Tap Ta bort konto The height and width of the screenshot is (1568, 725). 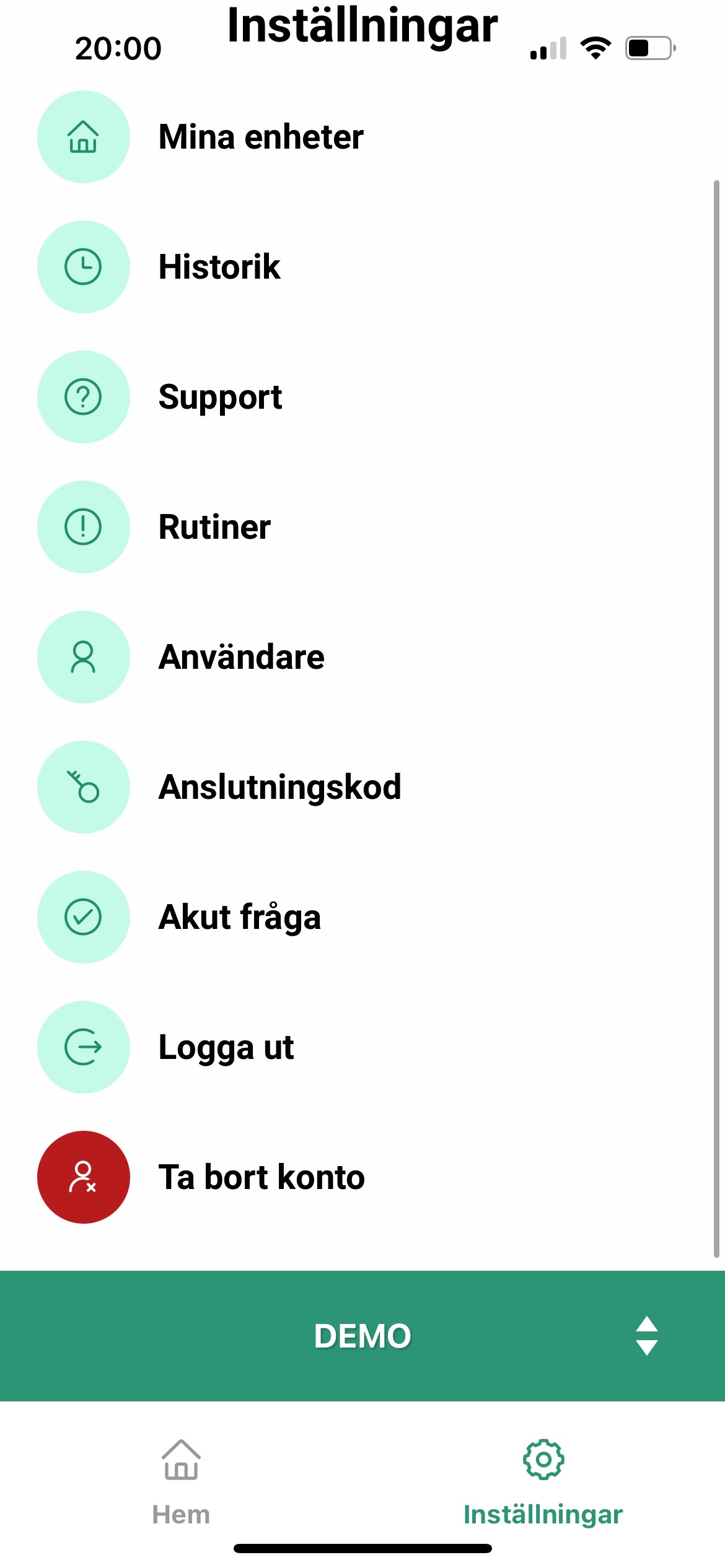click(261, 1177)
